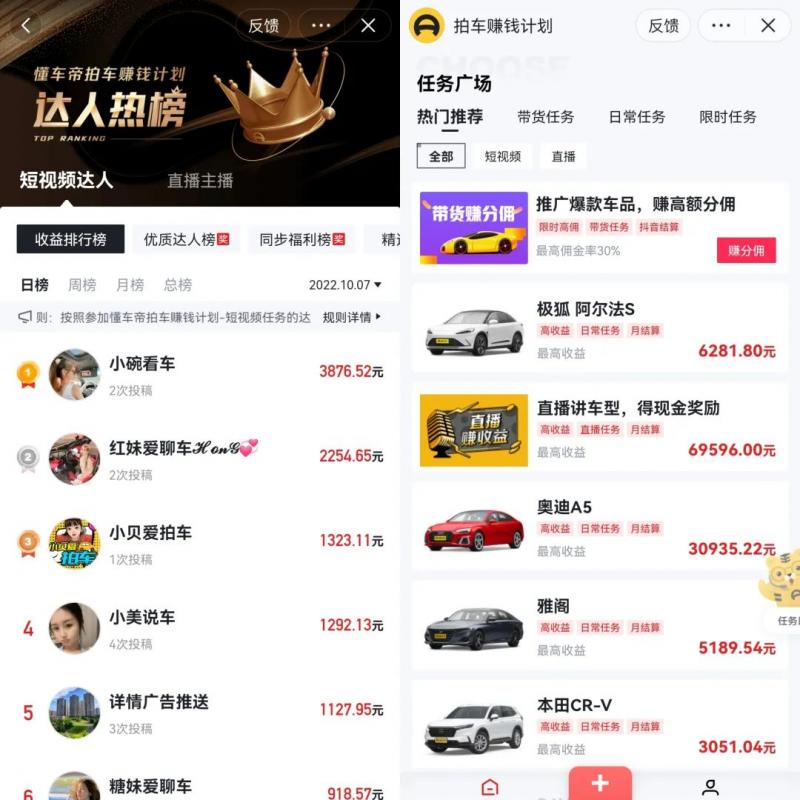Switch to the 月榜 monthly ranking
This screenshot has width=800, height=800.
pyautogui.click(x=130, y=285)
